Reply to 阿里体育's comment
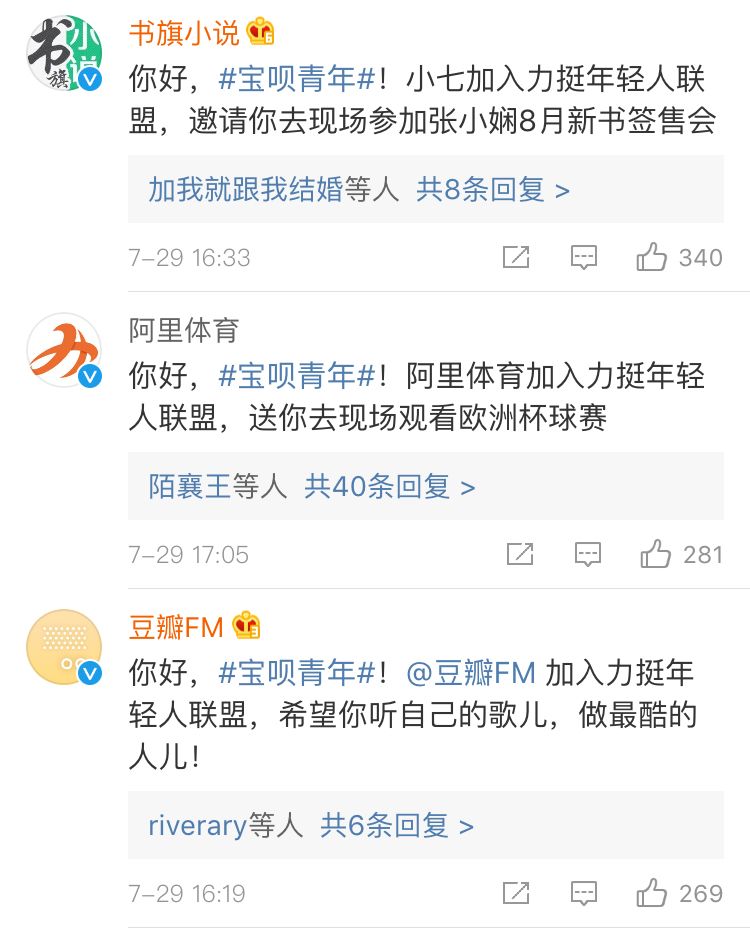The image size is (750, 929). coord(587,554)
